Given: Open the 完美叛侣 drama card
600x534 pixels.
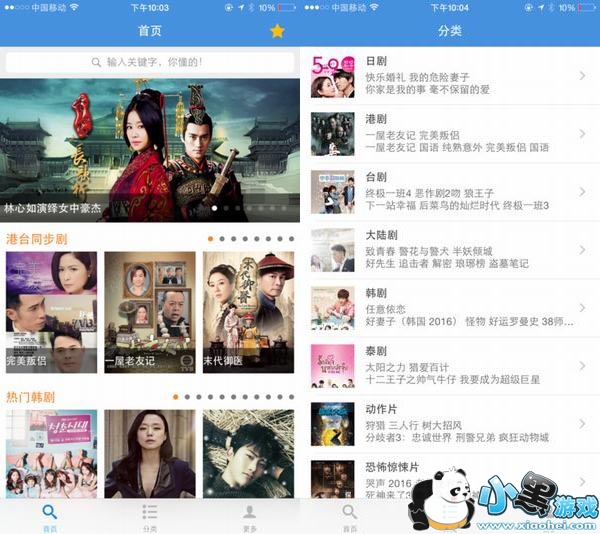Looking at the screenshot, I should pos(51,311).
